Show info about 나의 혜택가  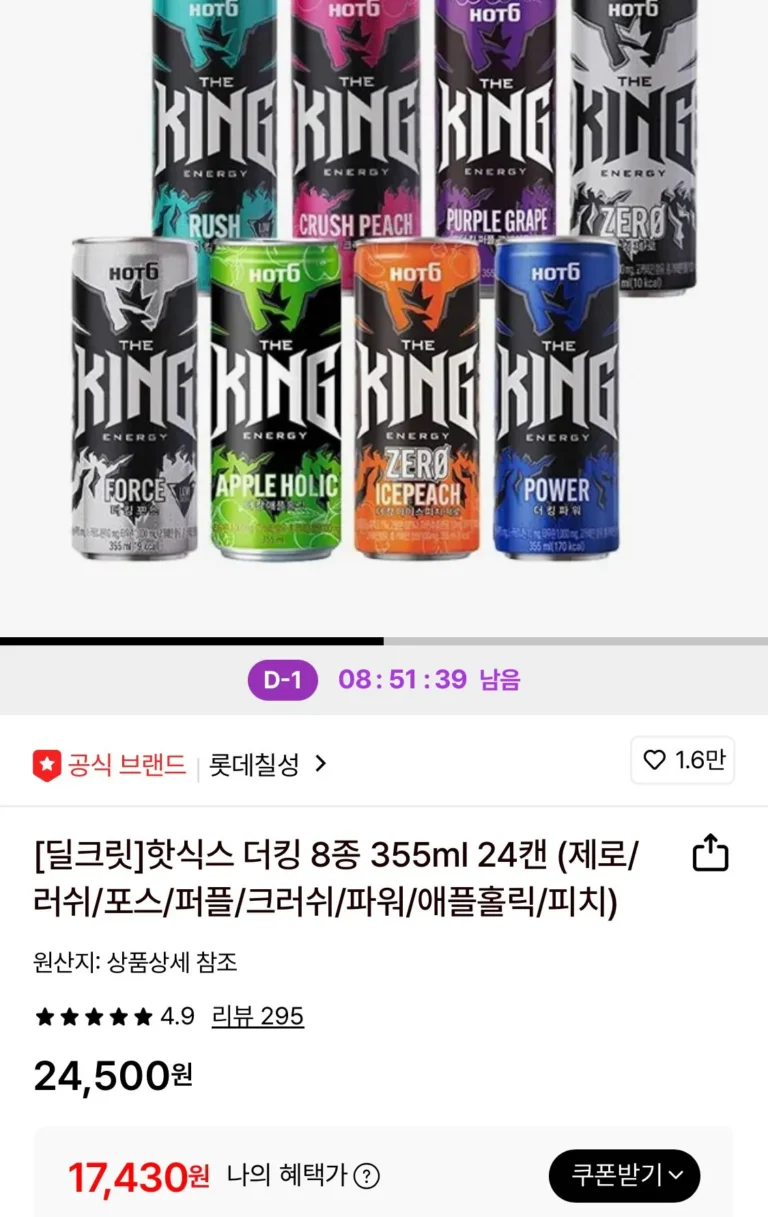pos(367,1177)
